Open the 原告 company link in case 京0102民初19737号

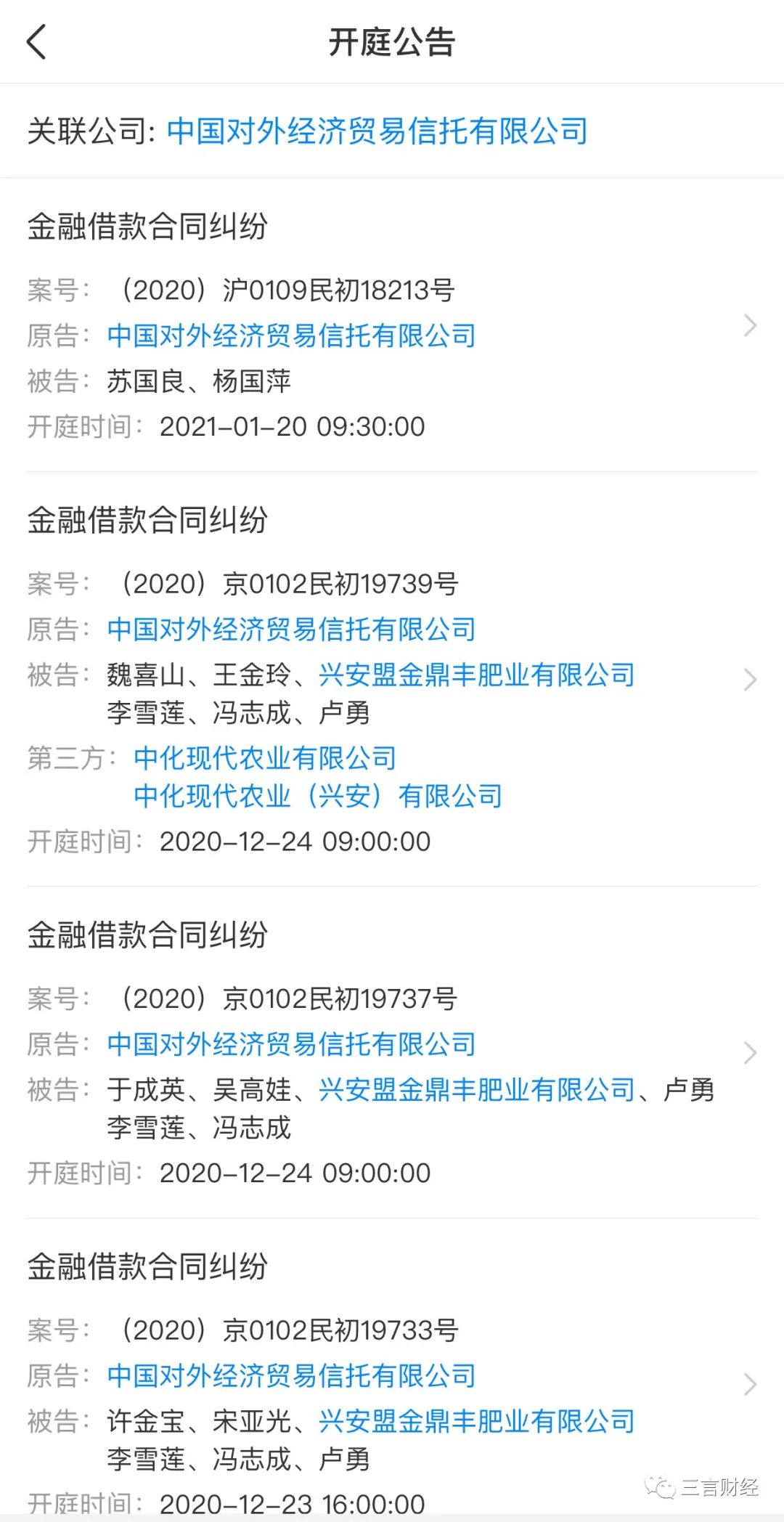(x=291, y=1044)
